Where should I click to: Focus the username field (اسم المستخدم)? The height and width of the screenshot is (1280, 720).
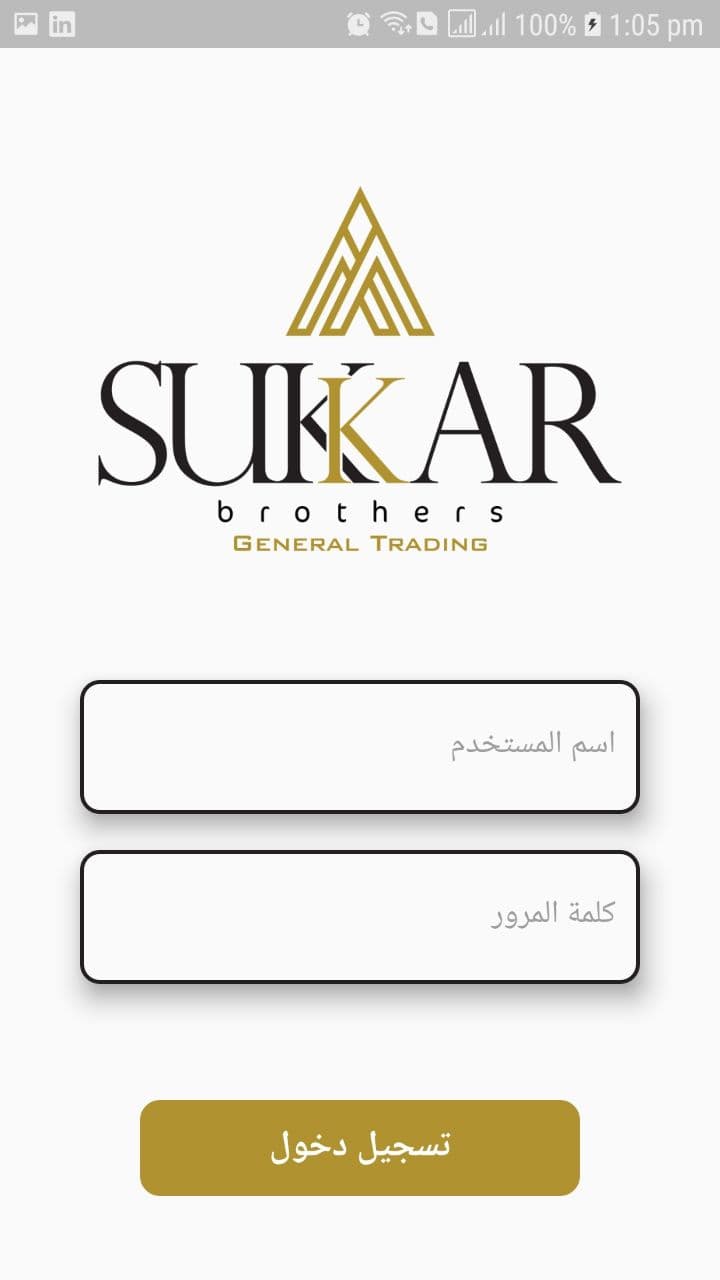coord(360,746)
